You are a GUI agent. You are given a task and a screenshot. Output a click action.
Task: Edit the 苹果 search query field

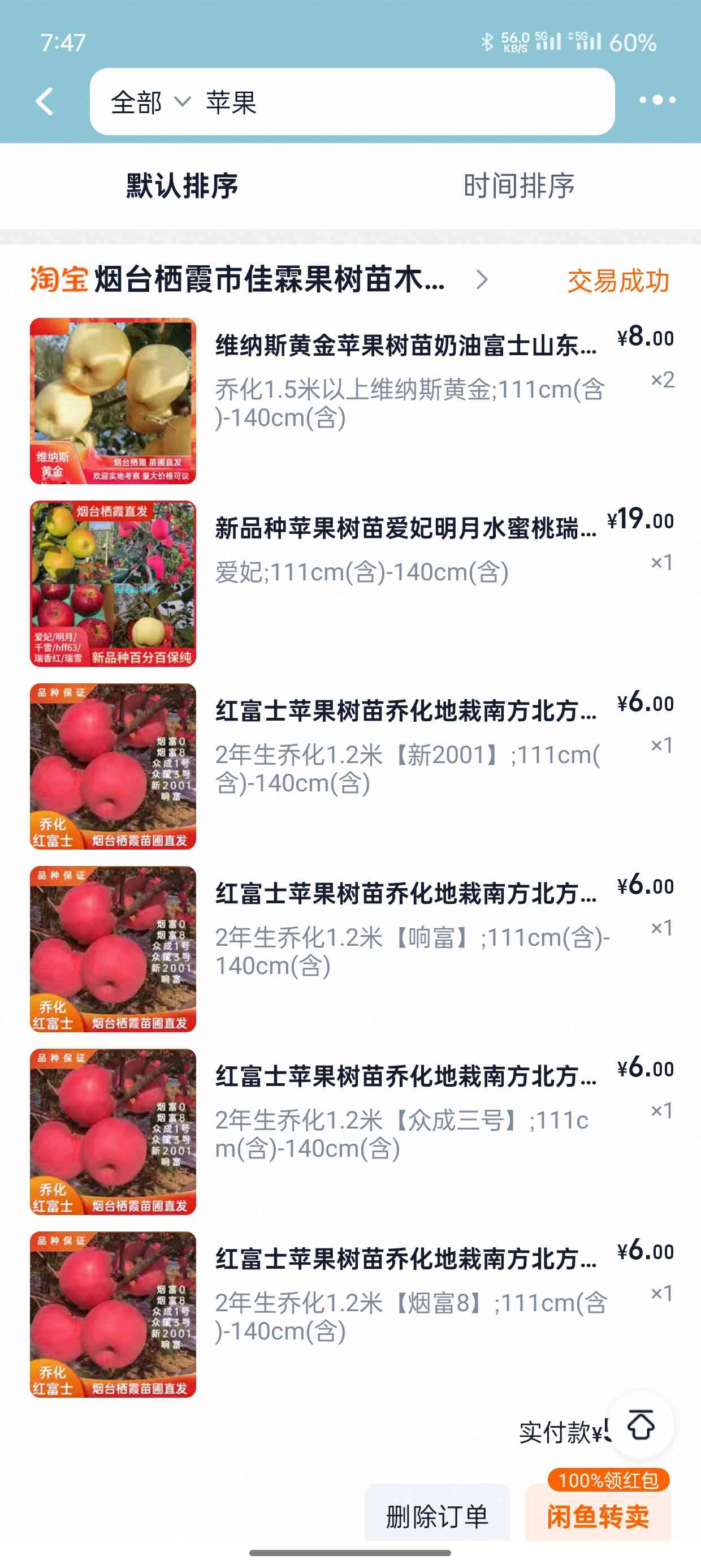coord(396,102)
